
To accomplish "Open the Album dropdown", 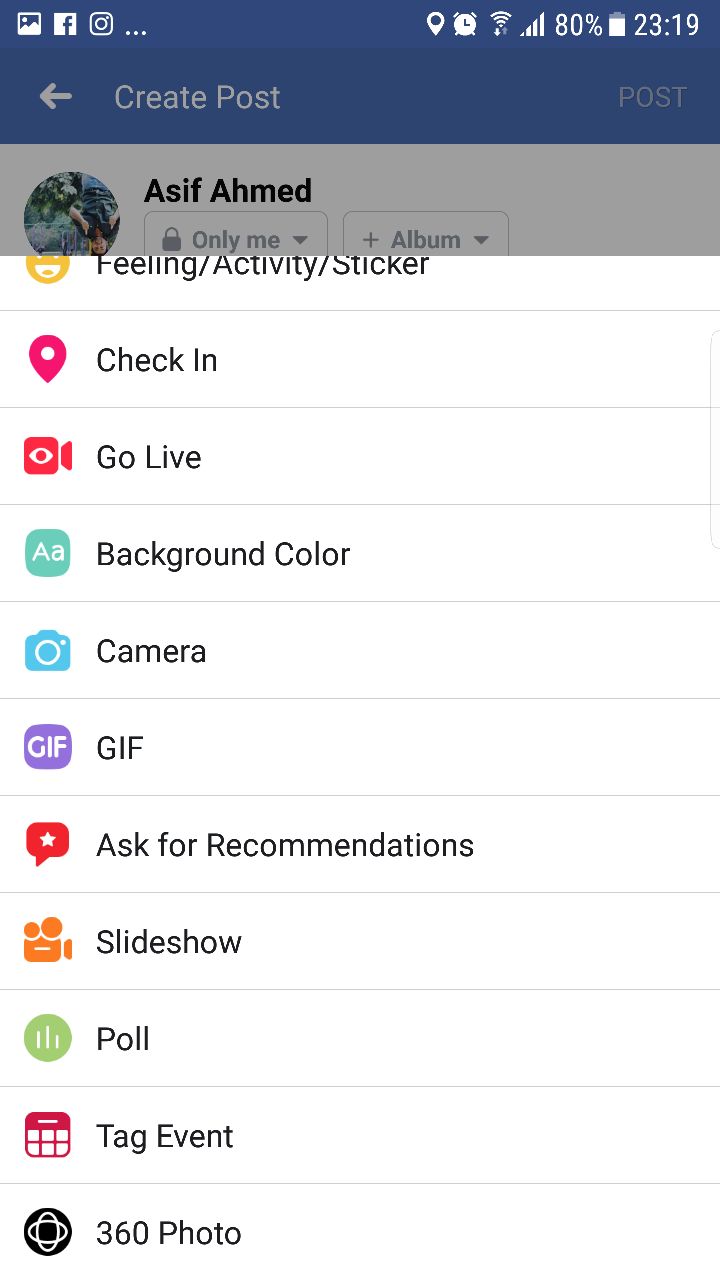I will tap(426, 236).
